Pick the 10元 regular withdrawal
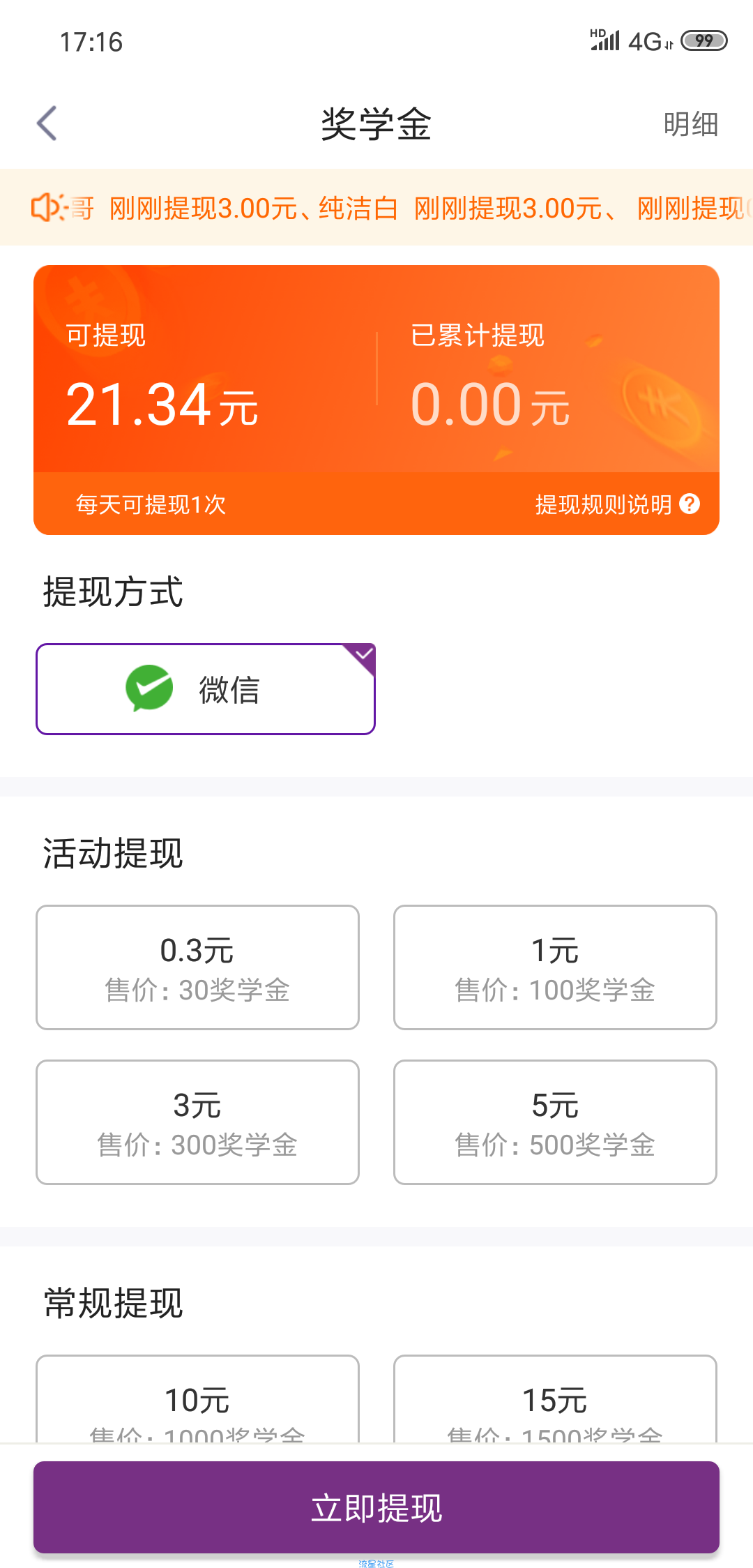 [x=197, y=1399]
